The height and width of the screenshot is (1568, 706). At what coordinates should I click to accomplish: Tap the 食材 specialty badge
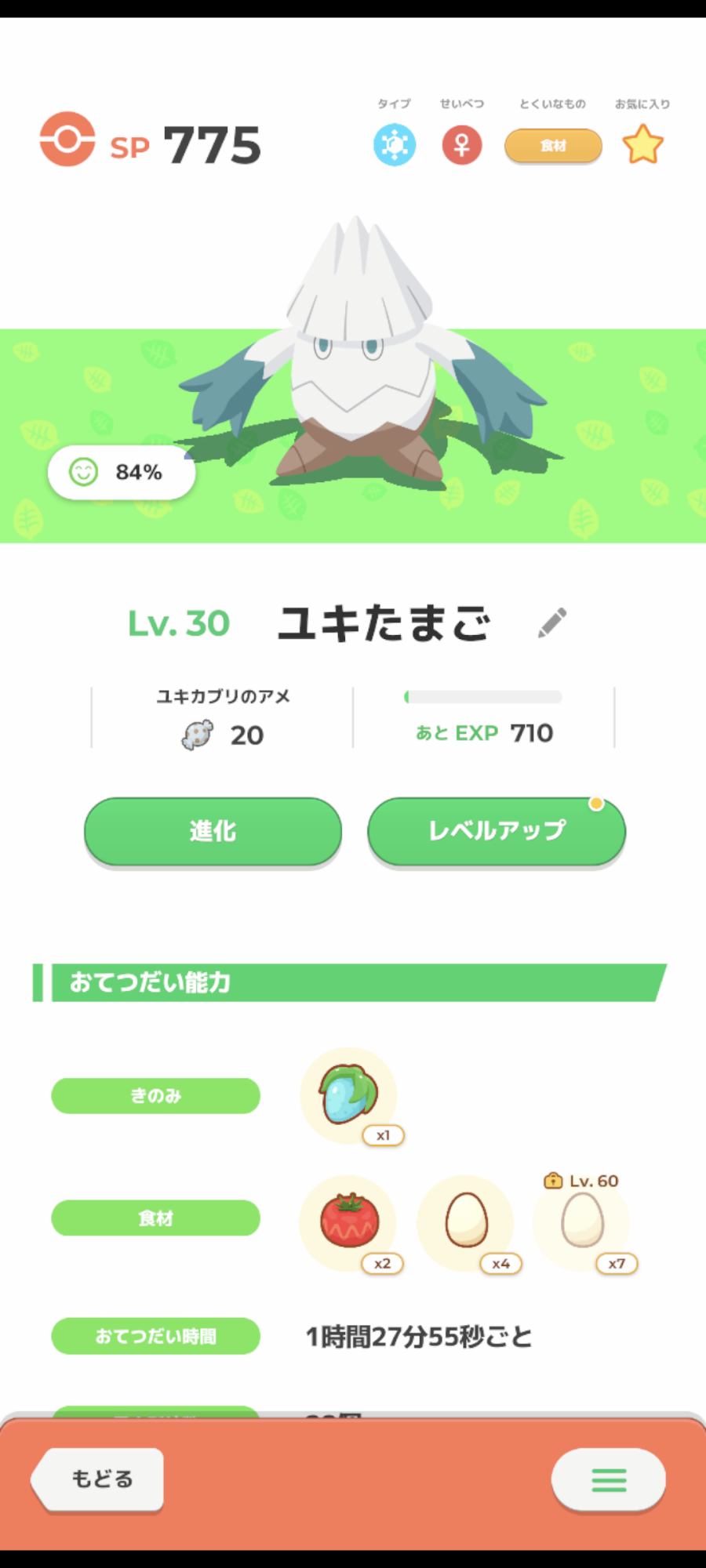pos(553,146)
